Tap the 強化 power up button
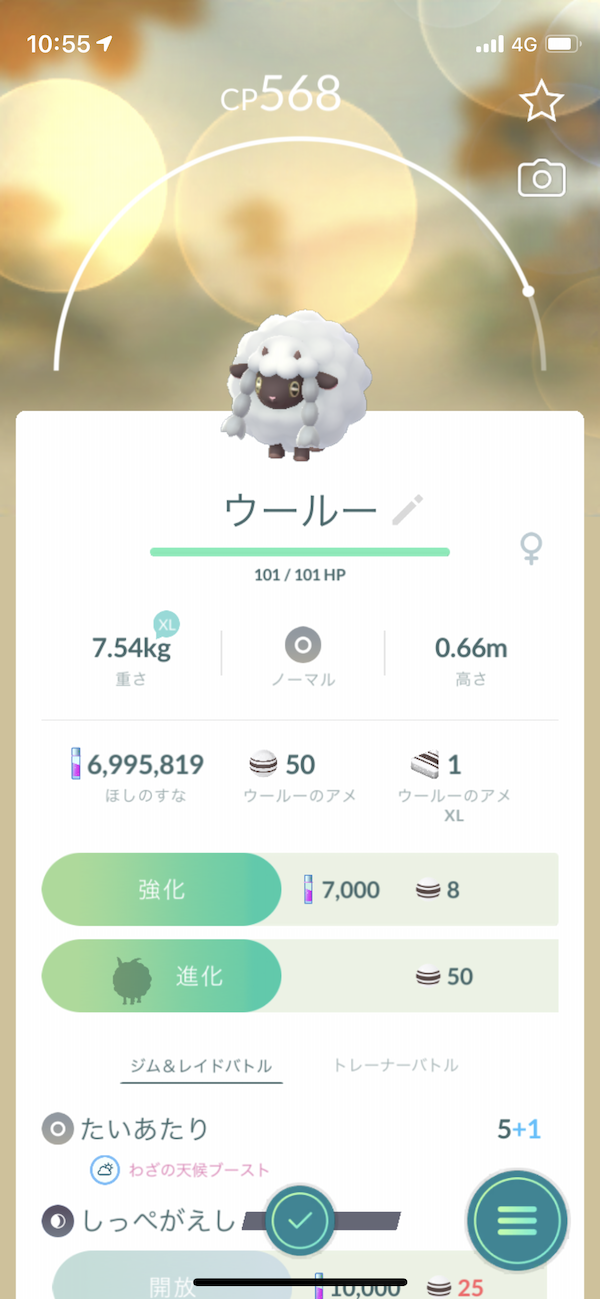The image size is (600, 1299). point(162,889)
